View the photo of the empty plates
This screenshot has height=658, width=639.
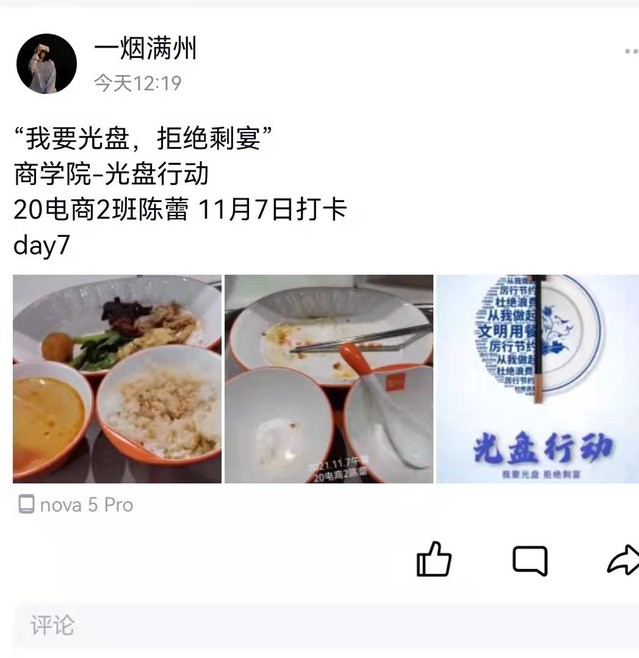click(329, 379)
